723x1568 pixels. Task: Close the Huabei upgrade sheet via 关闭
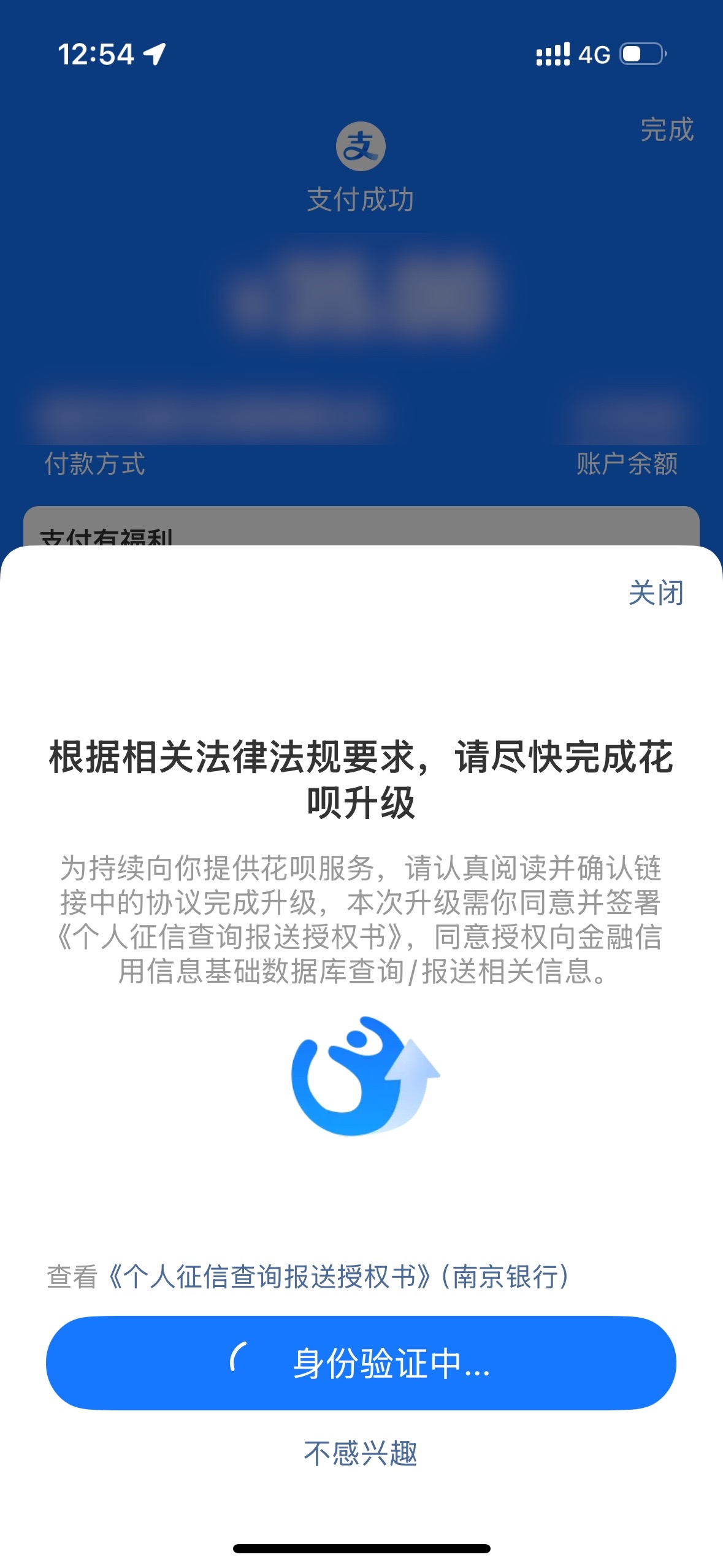(656, 593)
